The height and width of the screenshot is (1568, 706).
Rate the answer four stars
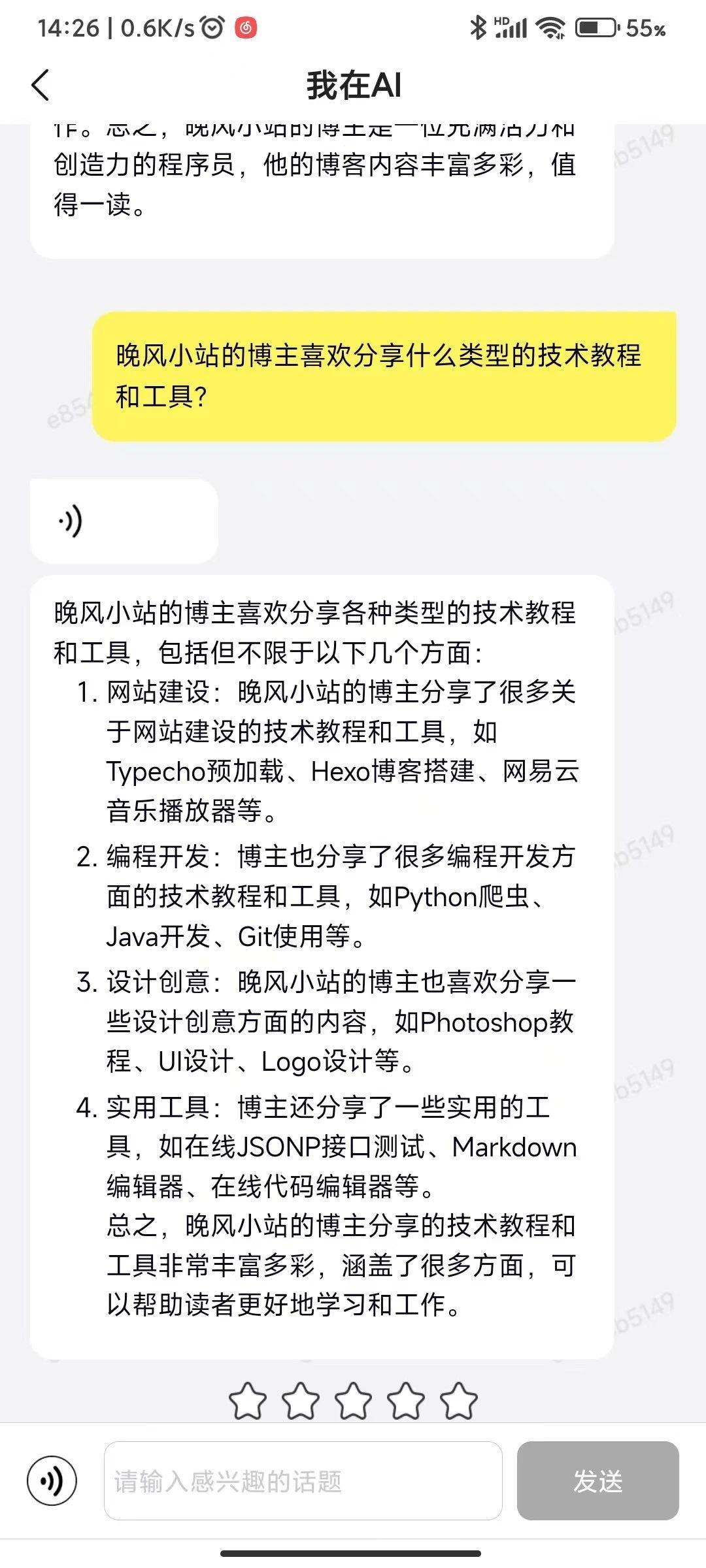[406, 1401]
